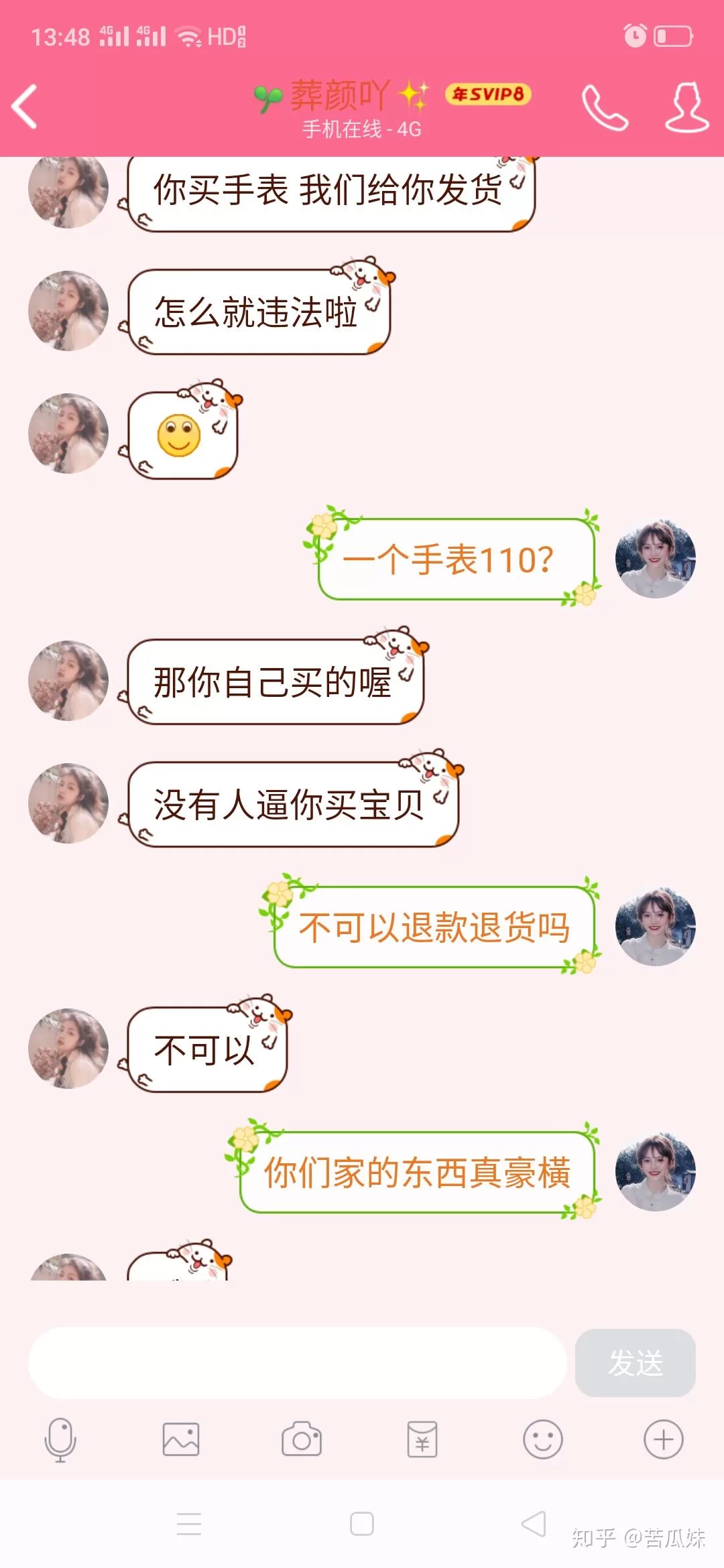Tap my avatar beside 不可以退款退货吗

[x=655, y=927]
